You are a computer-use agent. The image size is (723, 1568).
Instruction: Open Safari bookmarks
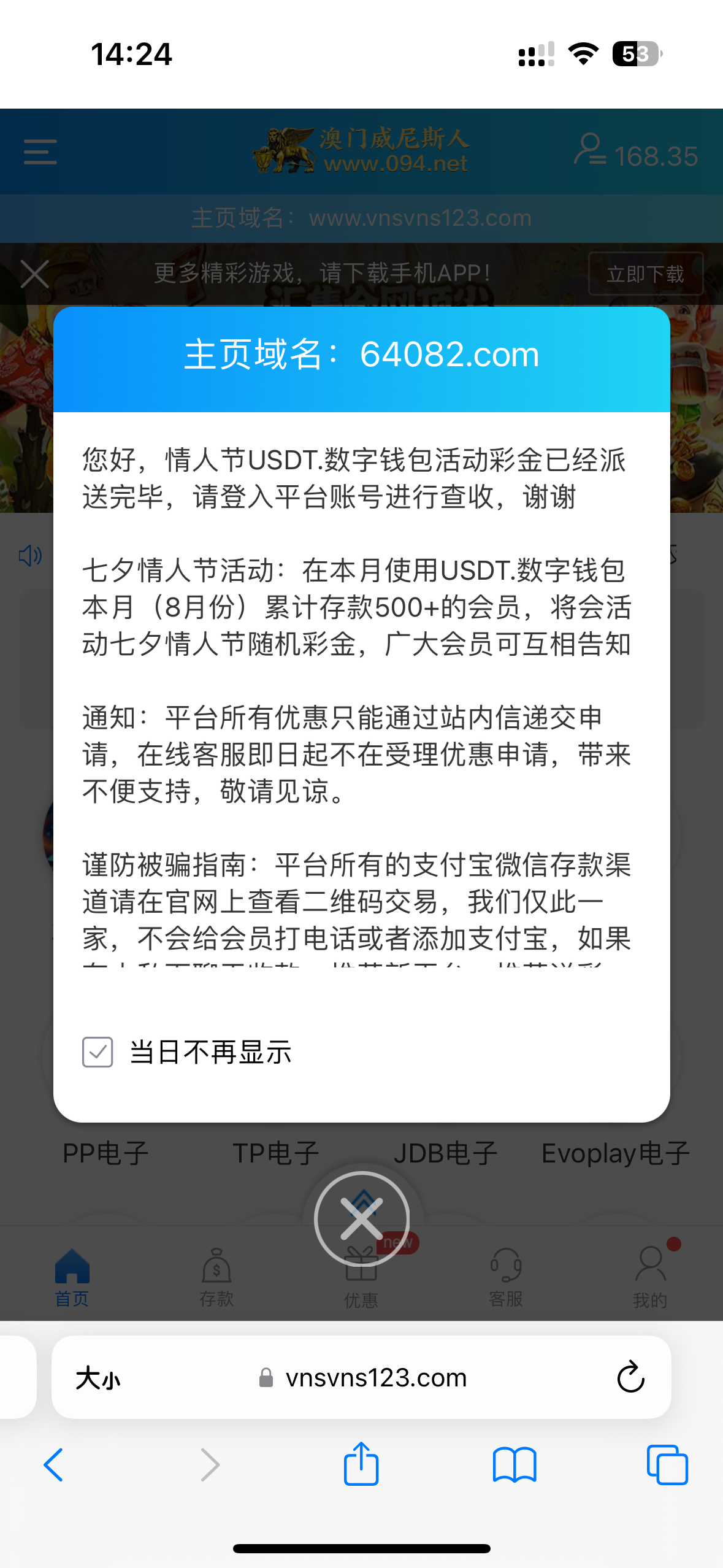515,1465
